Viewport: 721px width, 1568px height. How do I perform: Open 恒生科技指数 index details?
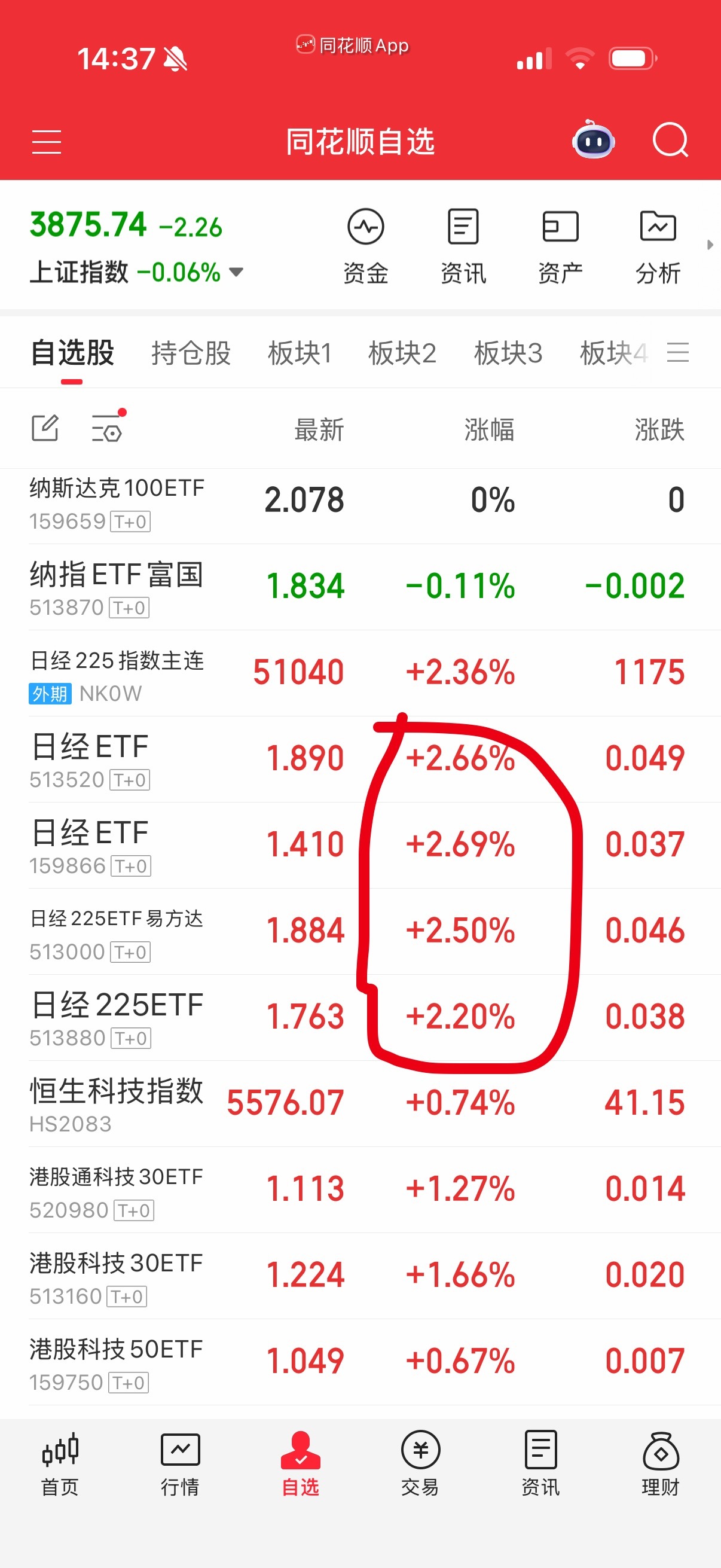click(116, 1105)
